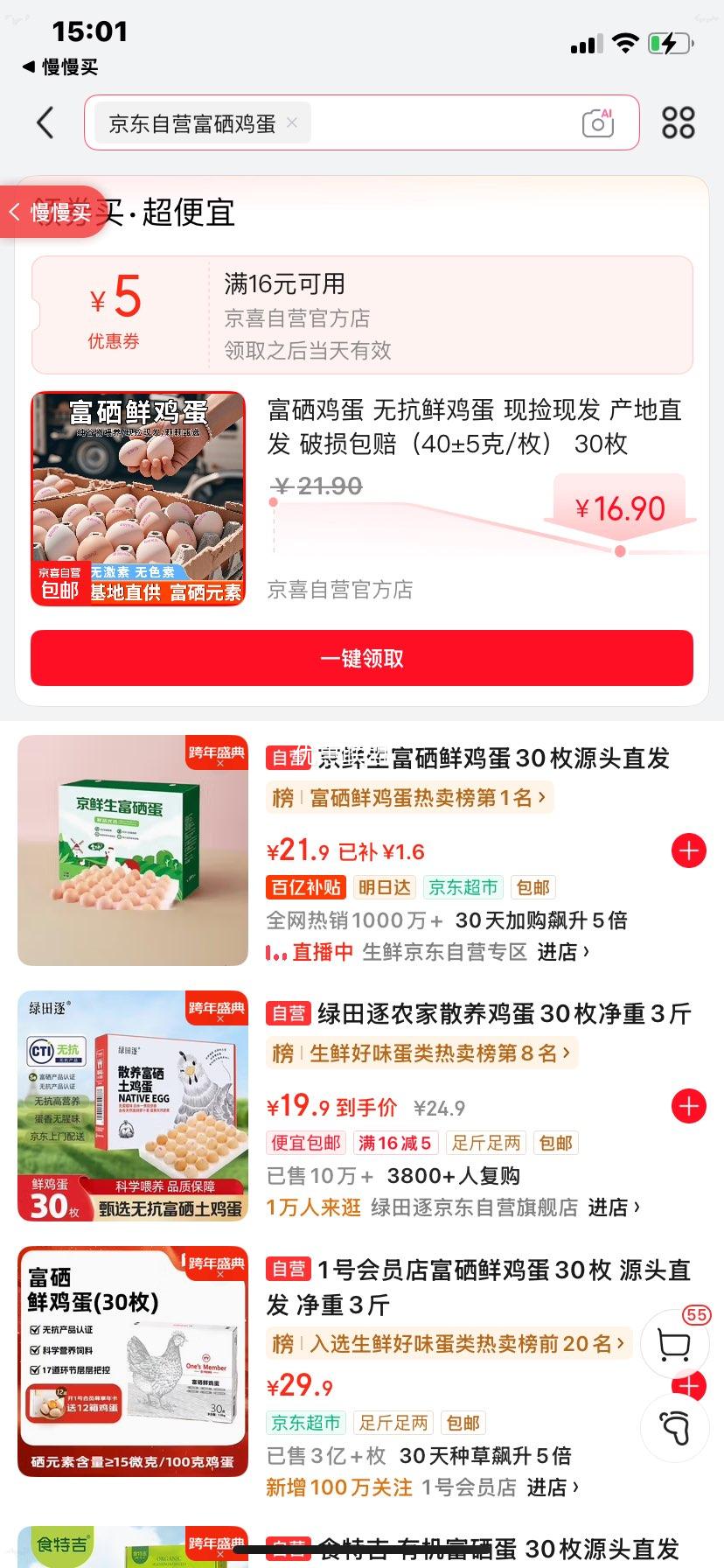Add 绿田逐散养鸡蛋 via its red plus icon
Screen dimensions: 724x1568
click(689, 1107)
